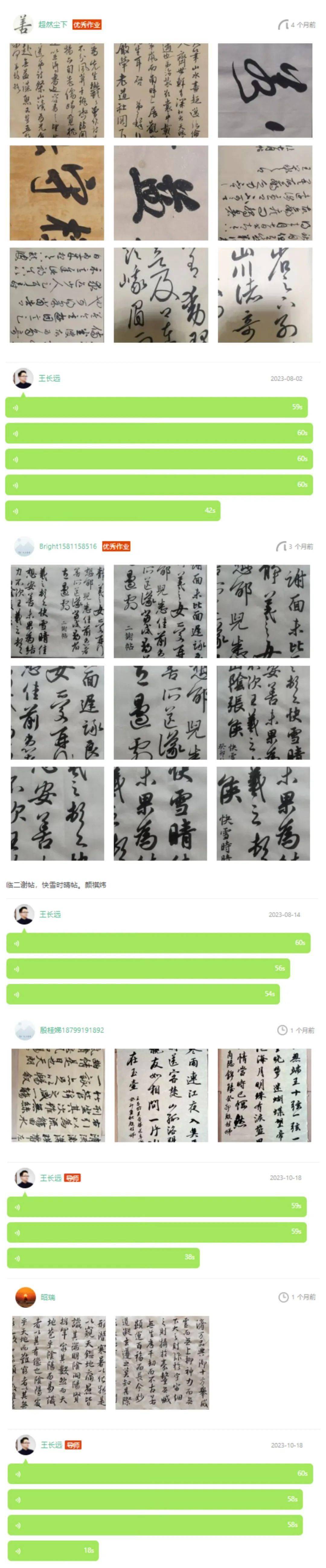Tap 王长远's avatar on 2023-08-14 comment

(x=24, y=914)
